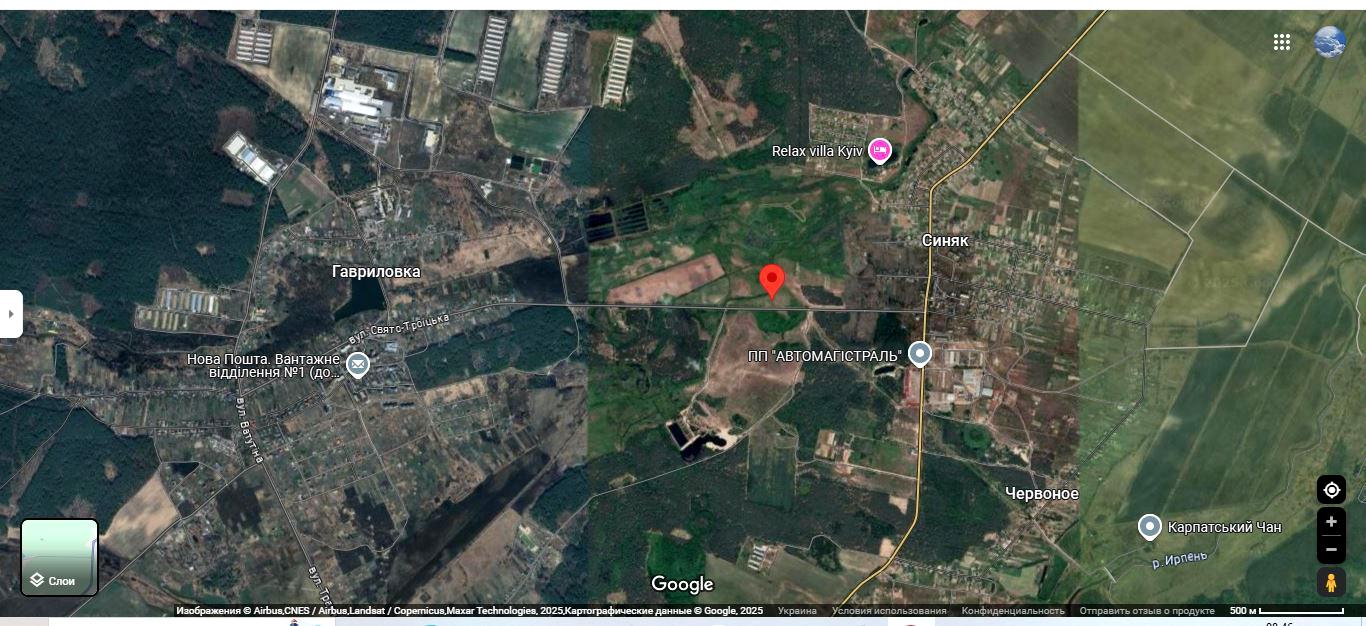Show my current location
This screenshot has width=1366, height=626.
tap(1331, 490)
